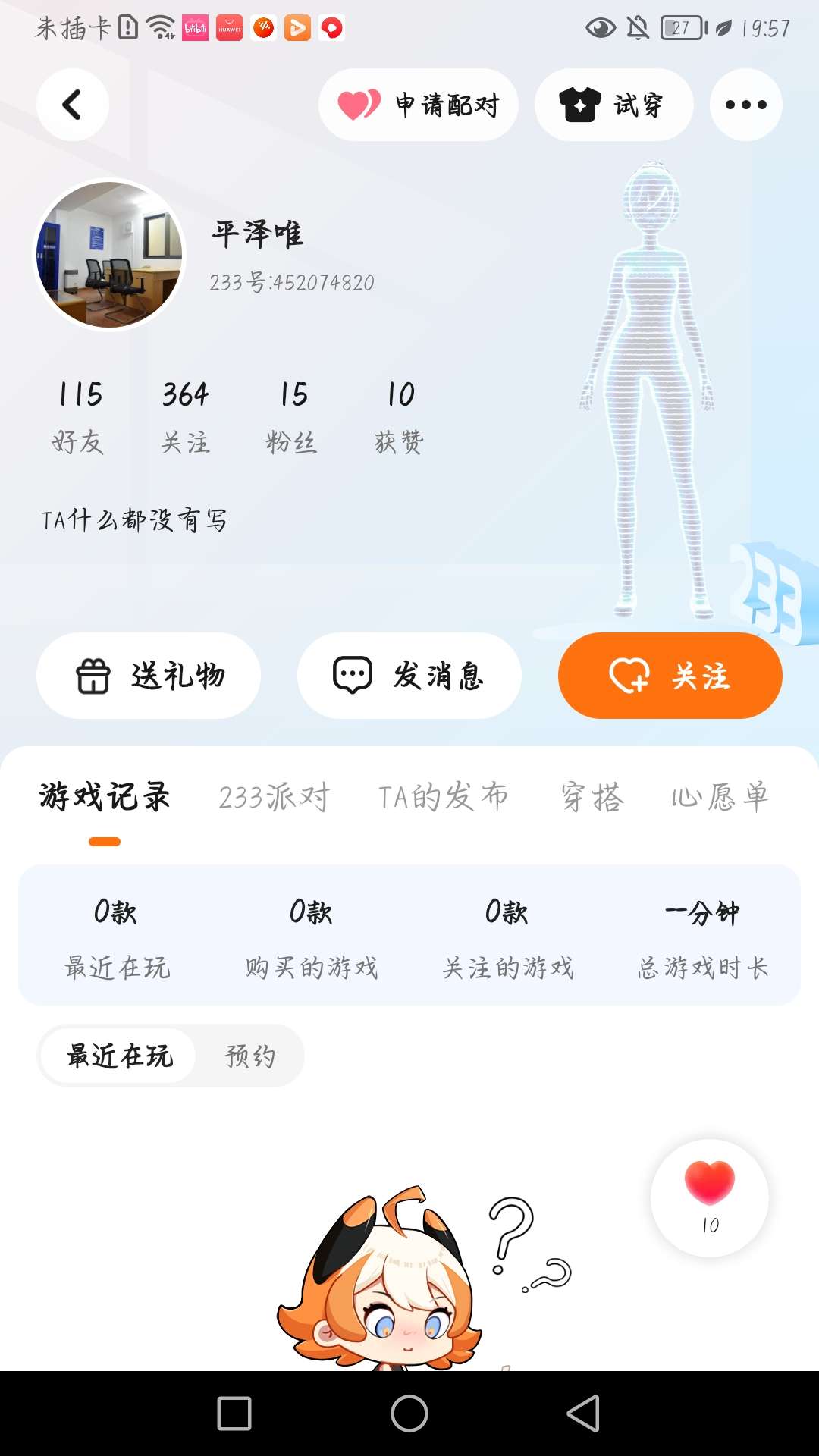Follow this user with the orange 关注 button
819x1456 pixels.
coord(670,676)
